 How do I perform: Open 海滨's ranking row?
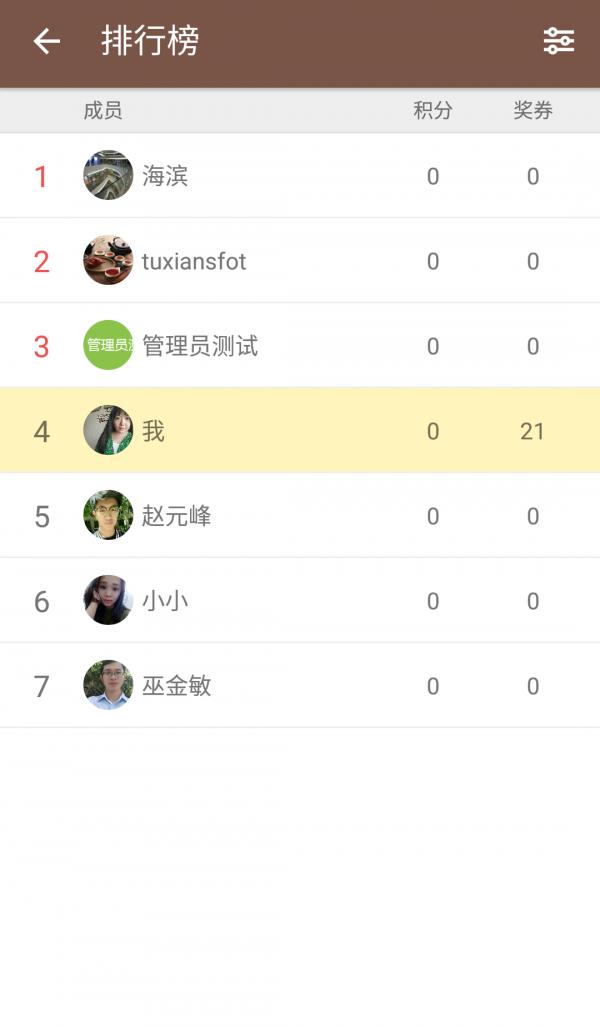tap(300, 176)
